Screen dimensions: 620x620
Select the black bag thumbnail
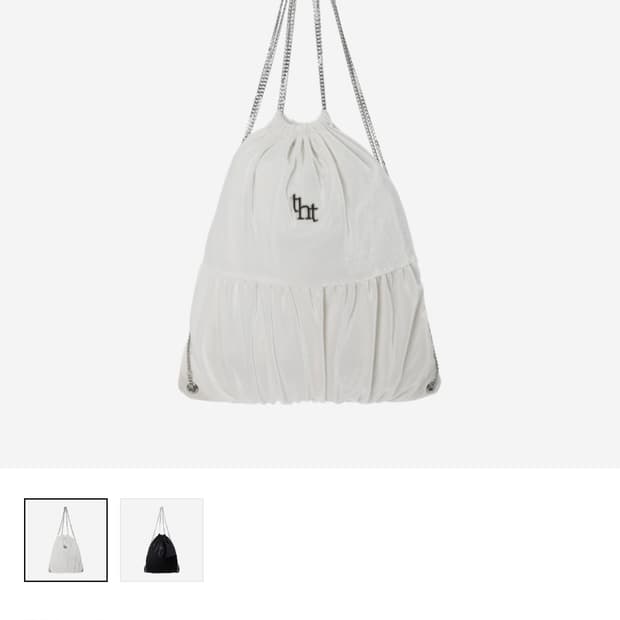pos(162,540)
